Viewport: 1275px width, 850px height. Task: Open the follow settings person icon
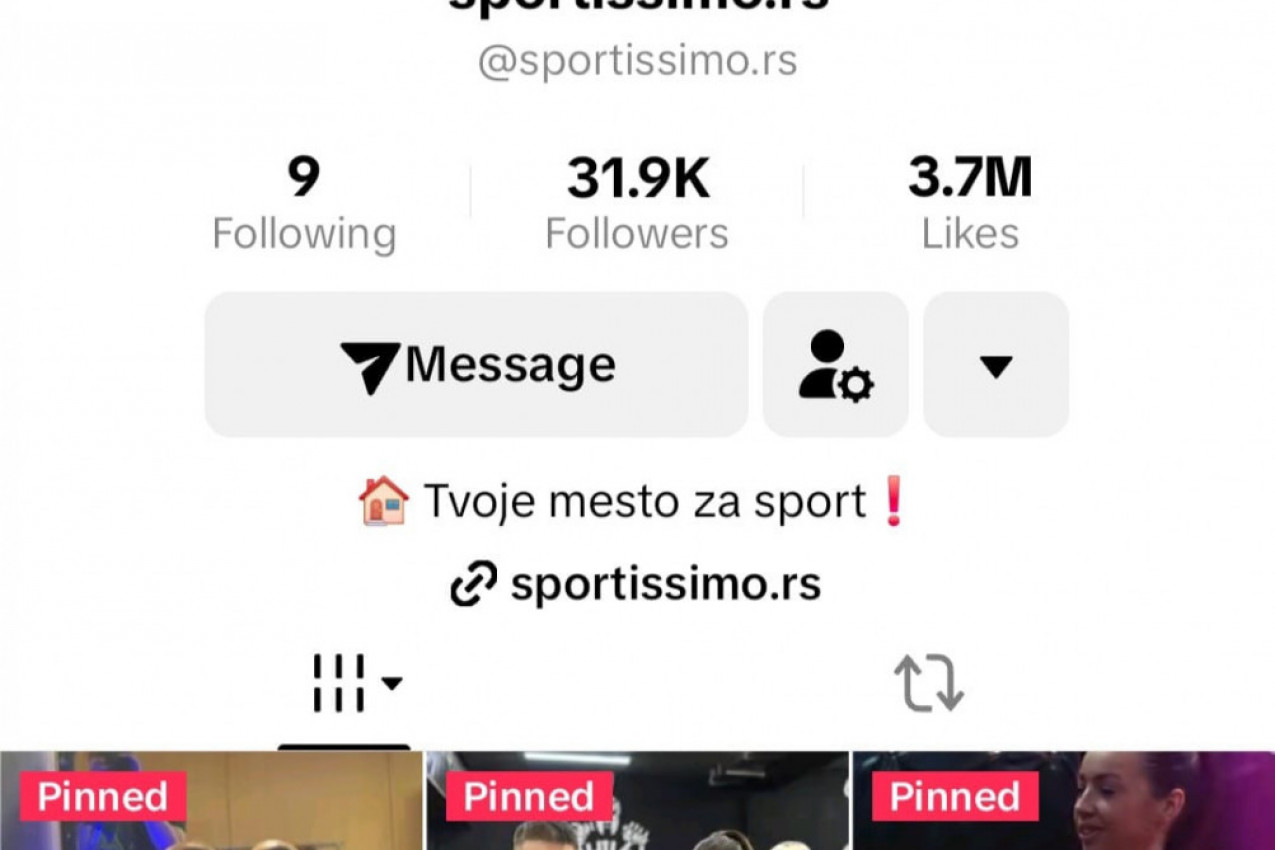point(835,365)
